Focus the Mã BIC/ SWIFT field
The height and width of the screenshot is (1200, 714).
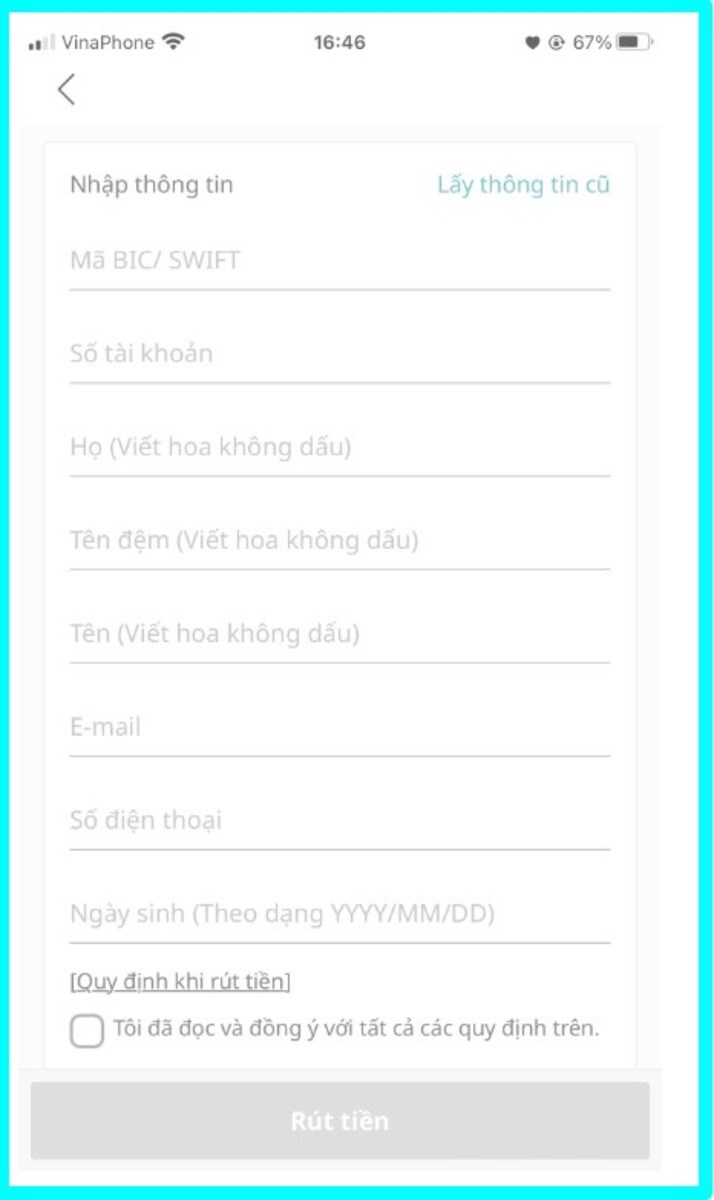point(339,262)
